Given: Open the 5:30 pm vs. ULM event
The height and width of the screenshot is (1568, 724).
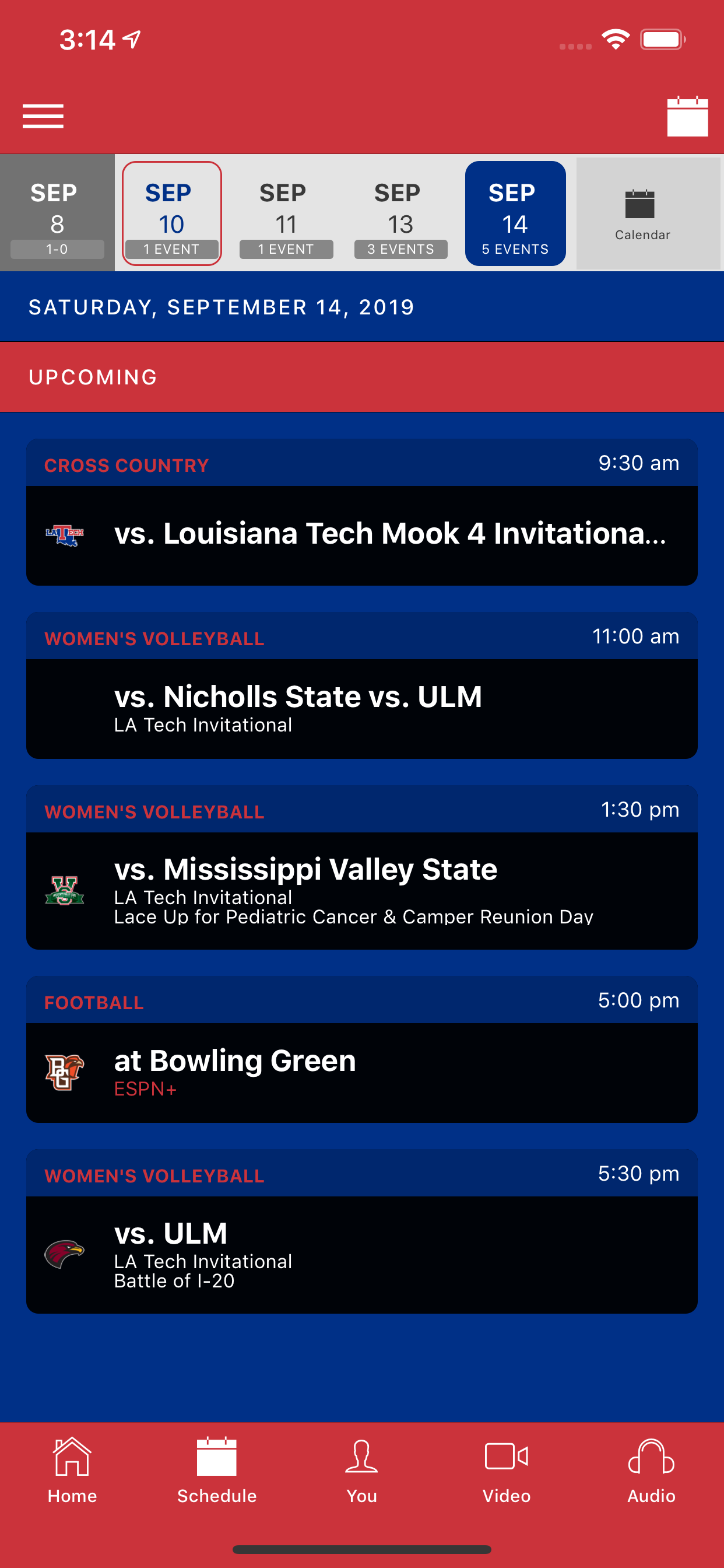Looking at the screenshot, I should tap(361, 1231).
